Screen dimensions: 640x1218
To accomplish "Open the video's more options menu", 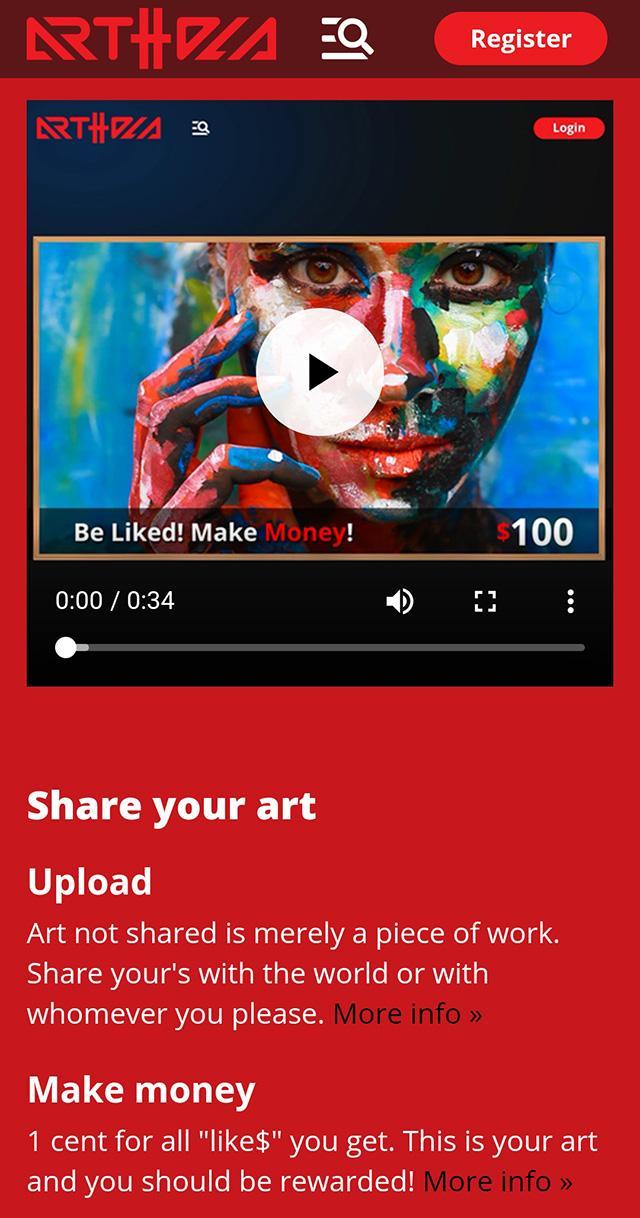I will pos(570,601).
